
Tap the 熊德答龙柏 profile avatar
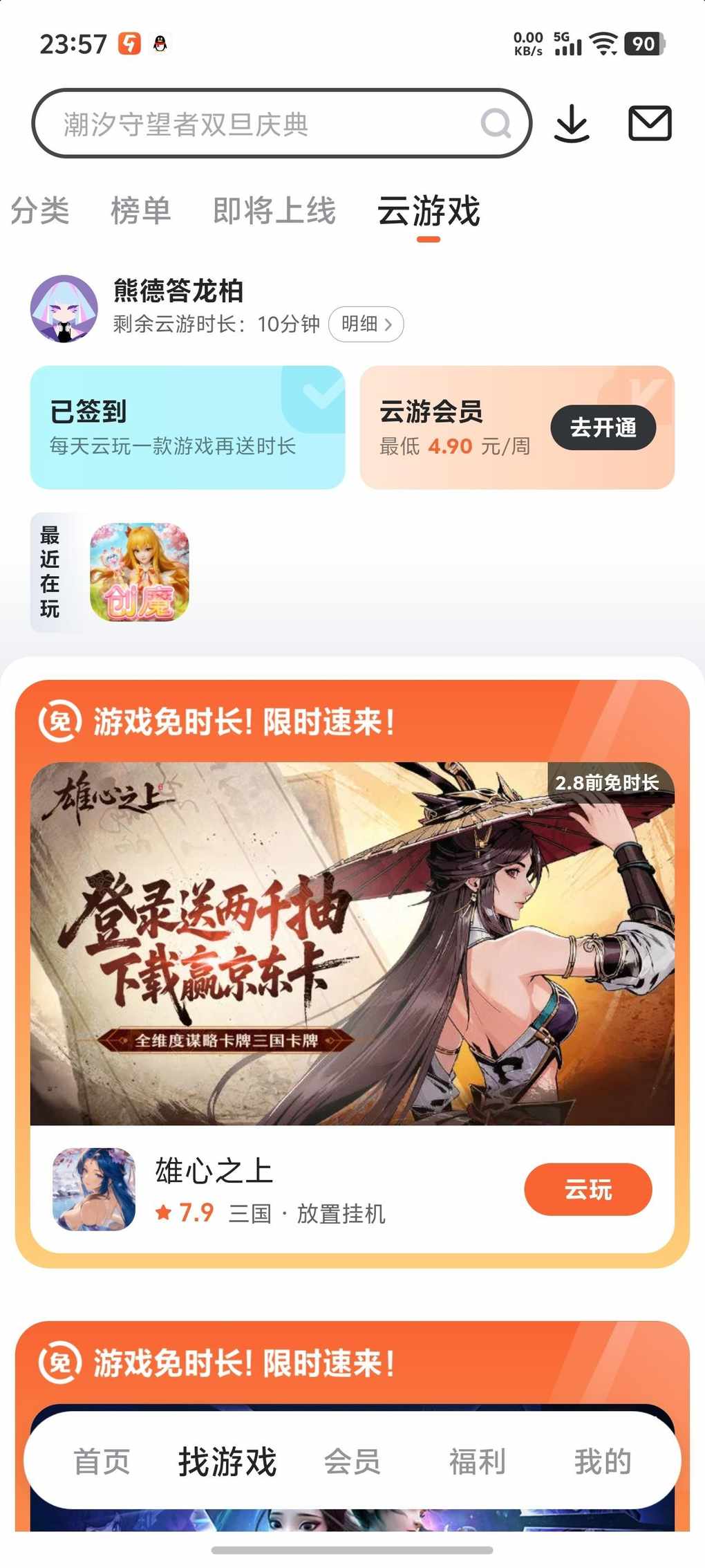click(x=64, y=308)
